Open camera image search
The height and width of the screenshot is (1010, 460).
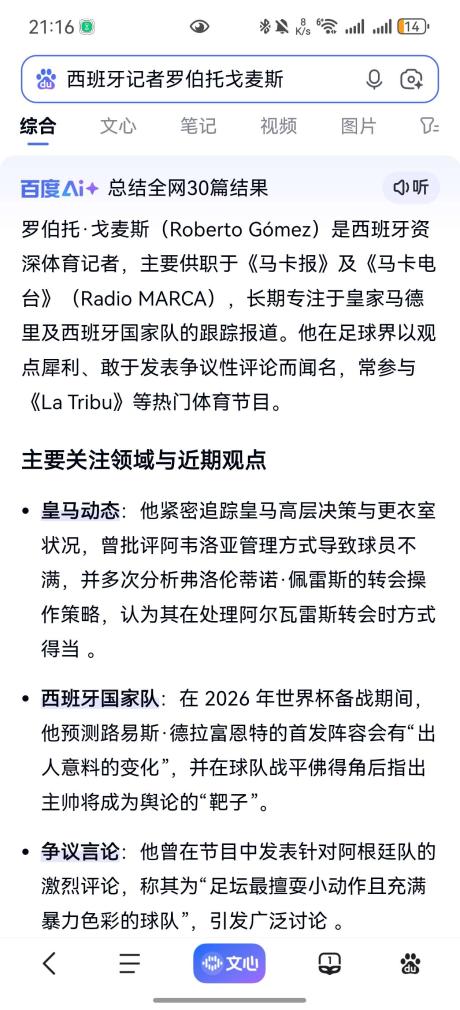[x=411, y=79]
